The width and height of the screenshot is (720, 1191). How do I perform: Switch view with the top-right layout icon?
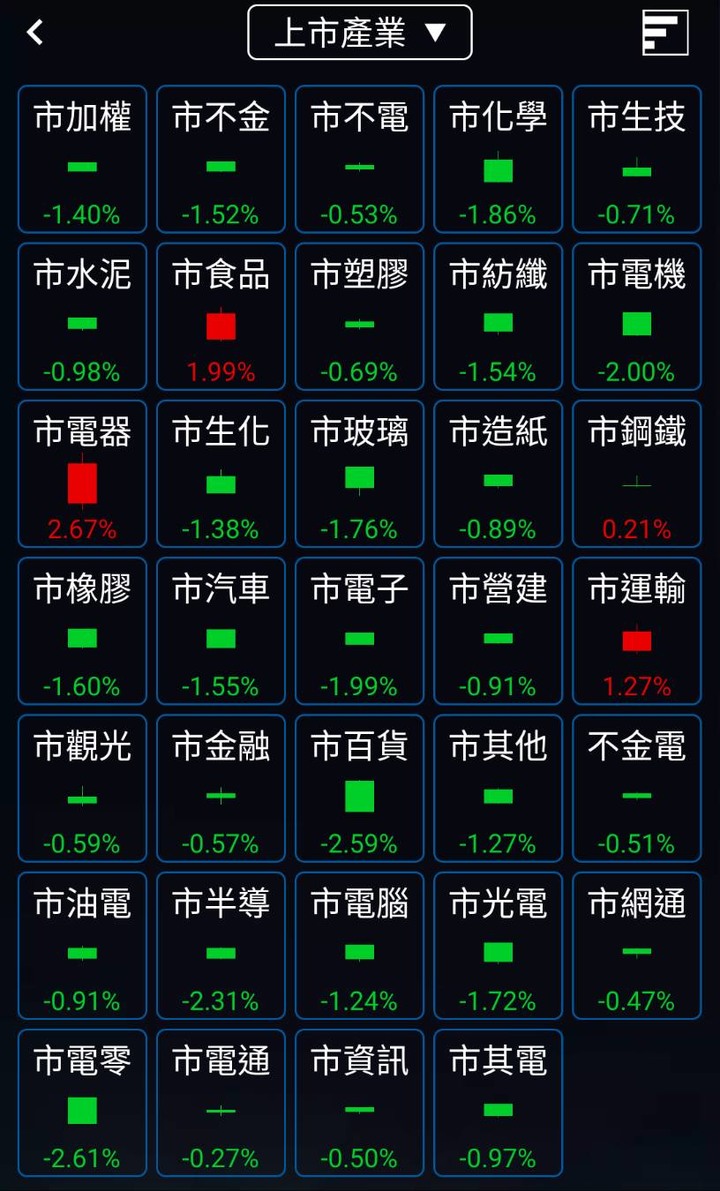[665, 33]
